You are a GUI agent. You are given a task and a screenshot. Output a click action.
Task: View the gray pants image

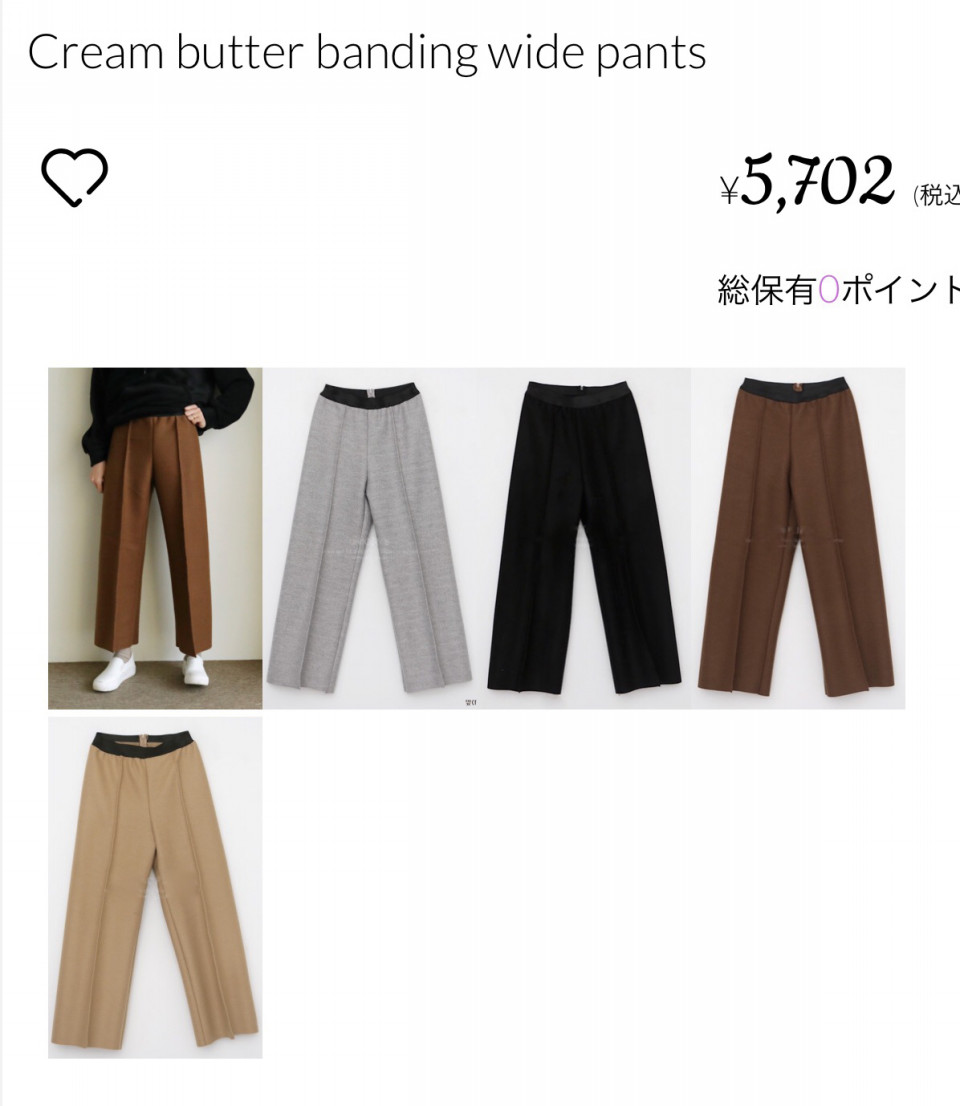(x=370, y=538)
